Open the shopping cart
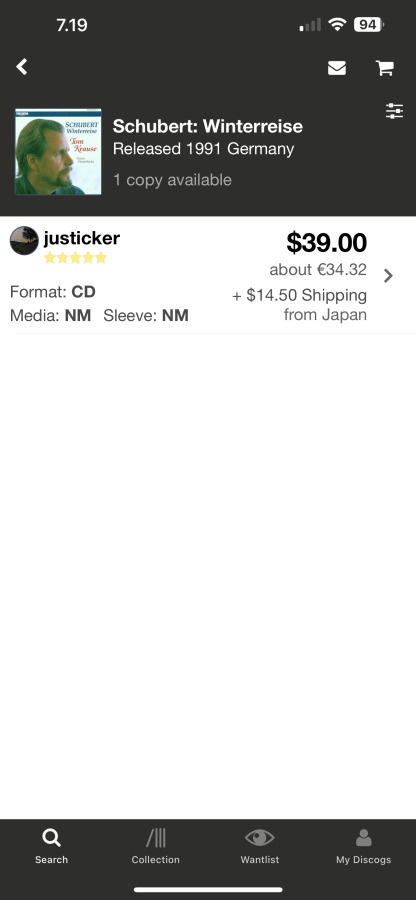 pos(384,68)
